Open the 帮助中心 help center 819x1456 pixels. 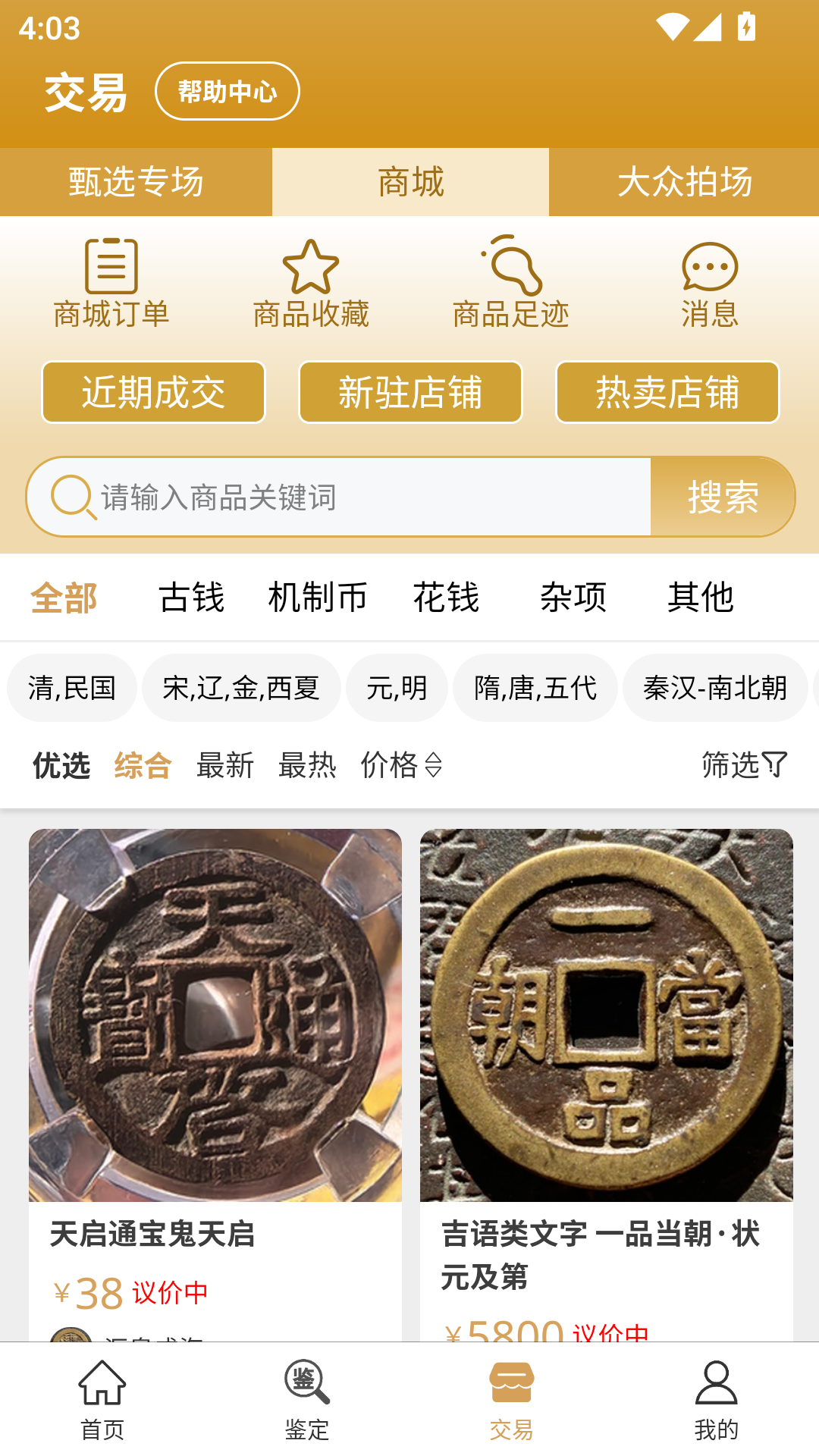pos(227,90)
